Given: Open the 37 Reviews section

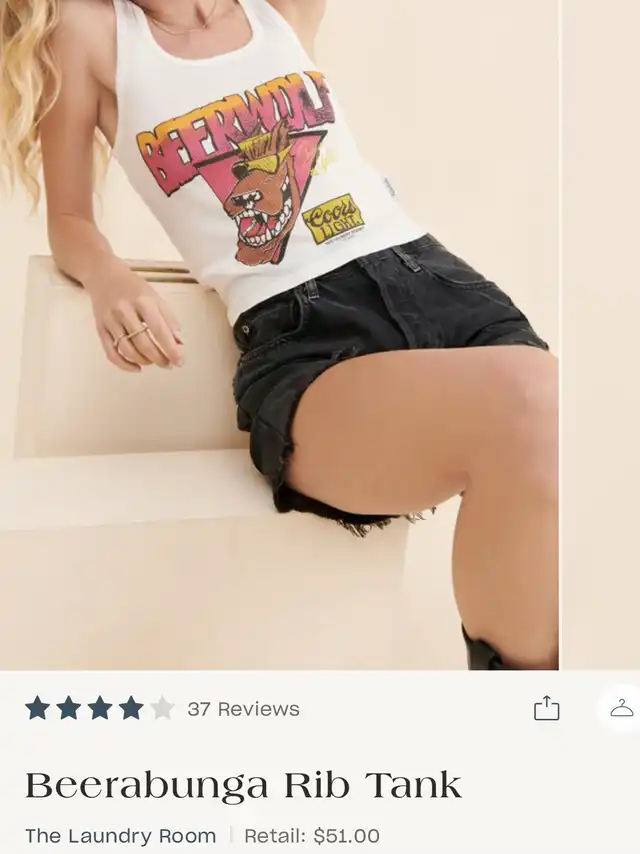Looking at the screenshot, I should click(x=243, y=709).
